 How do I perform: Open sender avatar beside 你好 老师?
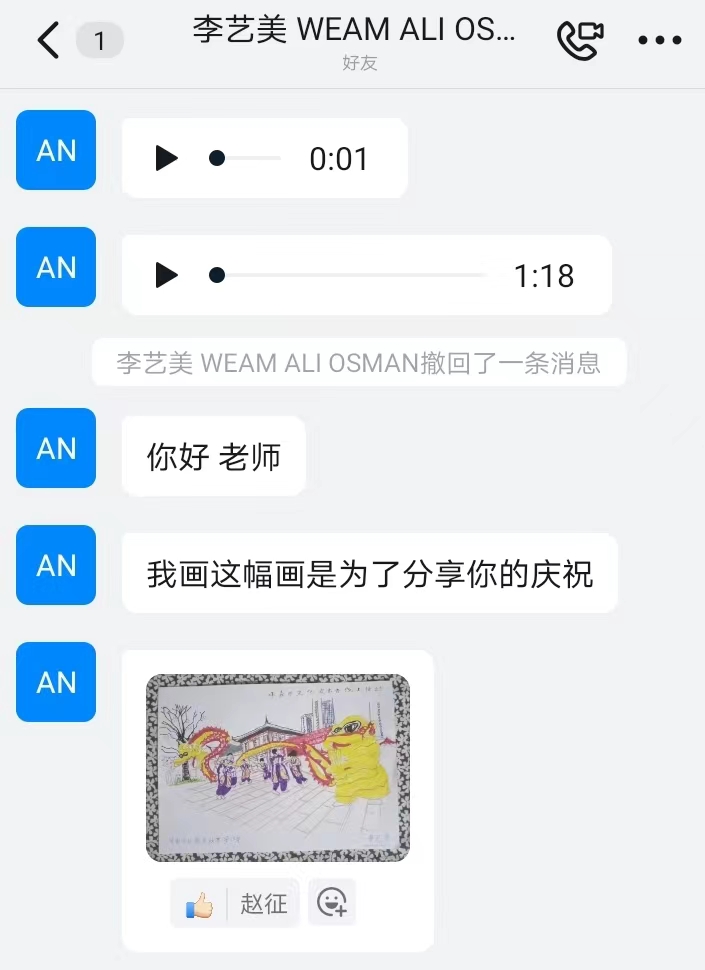pos(56,448)
